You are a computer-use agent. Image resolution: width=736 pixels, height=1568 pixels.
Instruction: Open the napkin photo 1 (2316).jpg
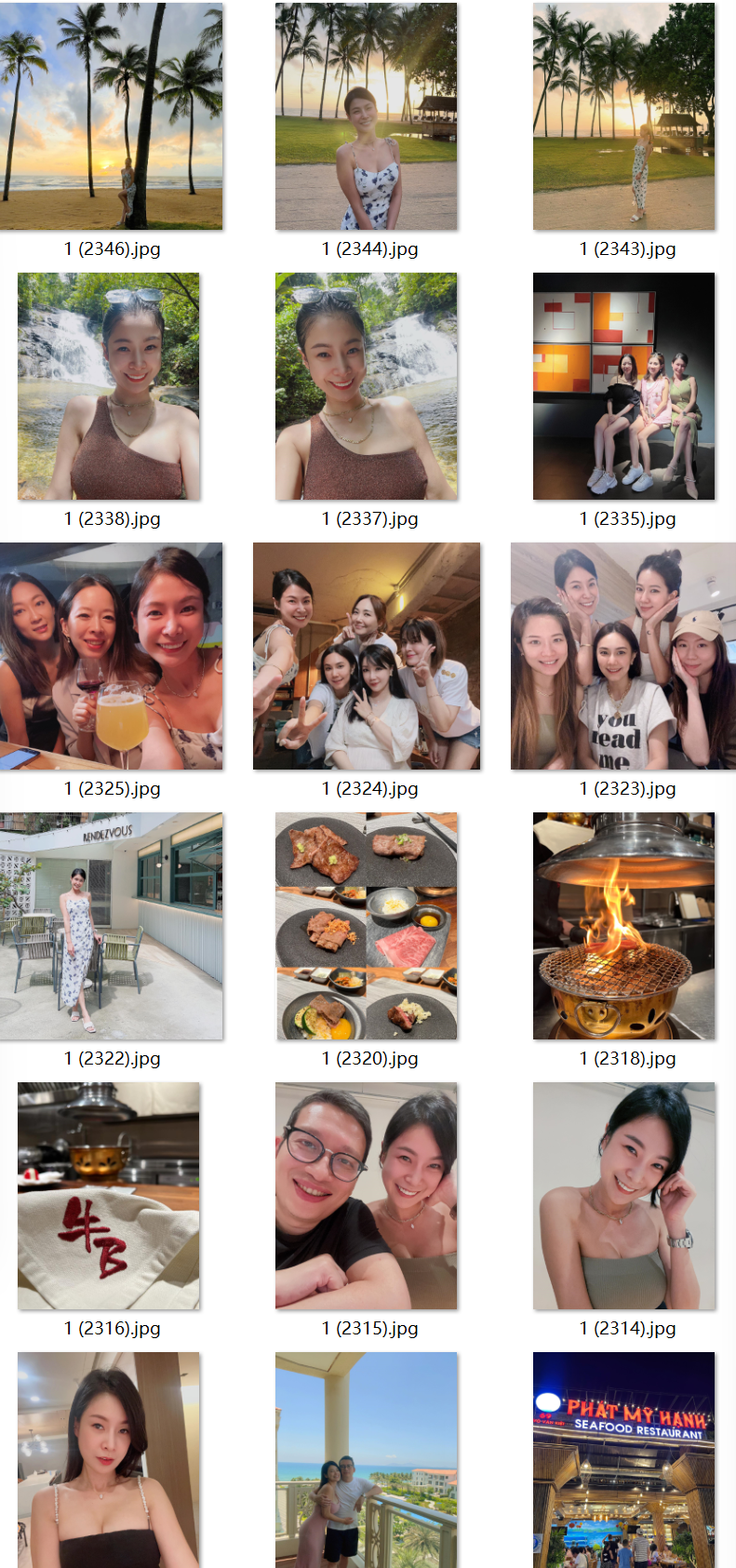coord(109,1196)
